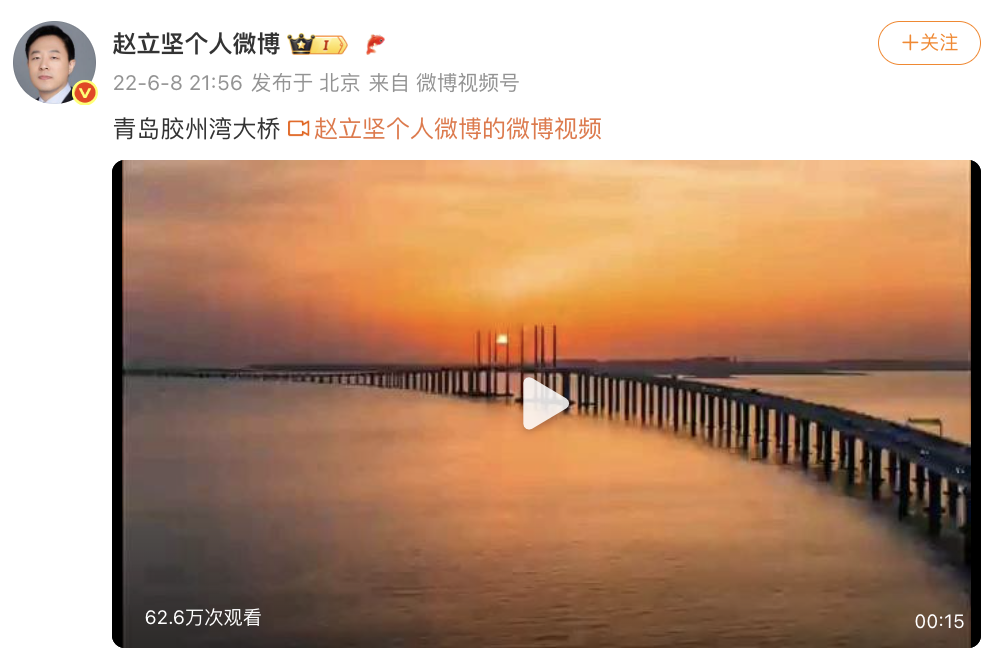The height and width of the screenshot is (662, 996).
Task: Follow 赵立坚个人微博 with the 关注 button
Action: tap(929, 43)
